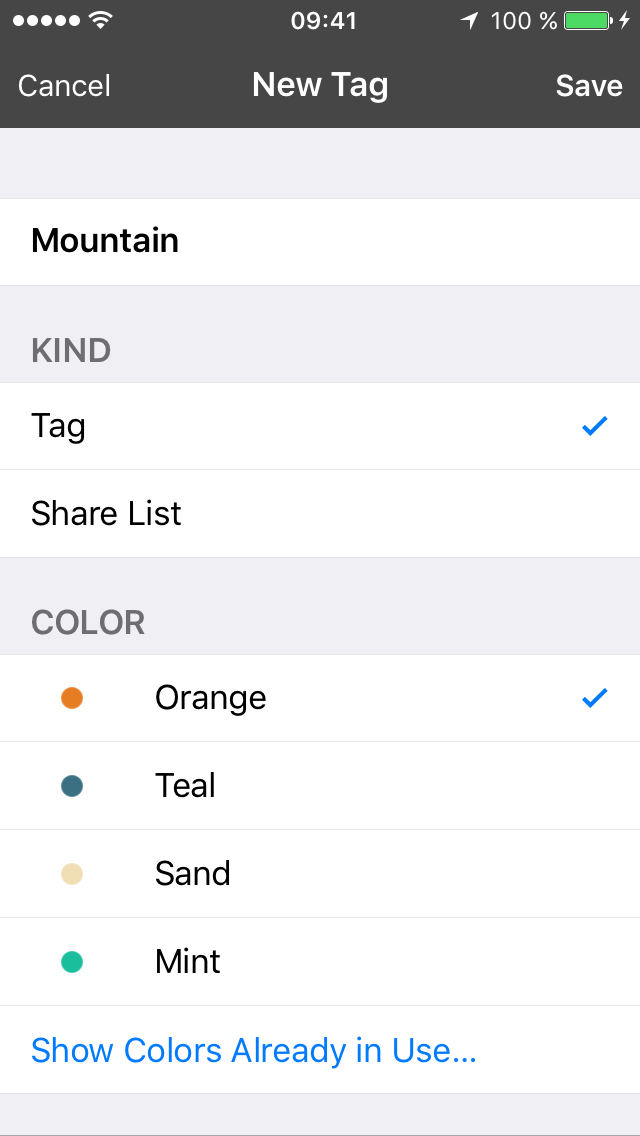Viewport: 640px width, 1136px height.
Task: Cancel creating the new tag
Action: 64,86
